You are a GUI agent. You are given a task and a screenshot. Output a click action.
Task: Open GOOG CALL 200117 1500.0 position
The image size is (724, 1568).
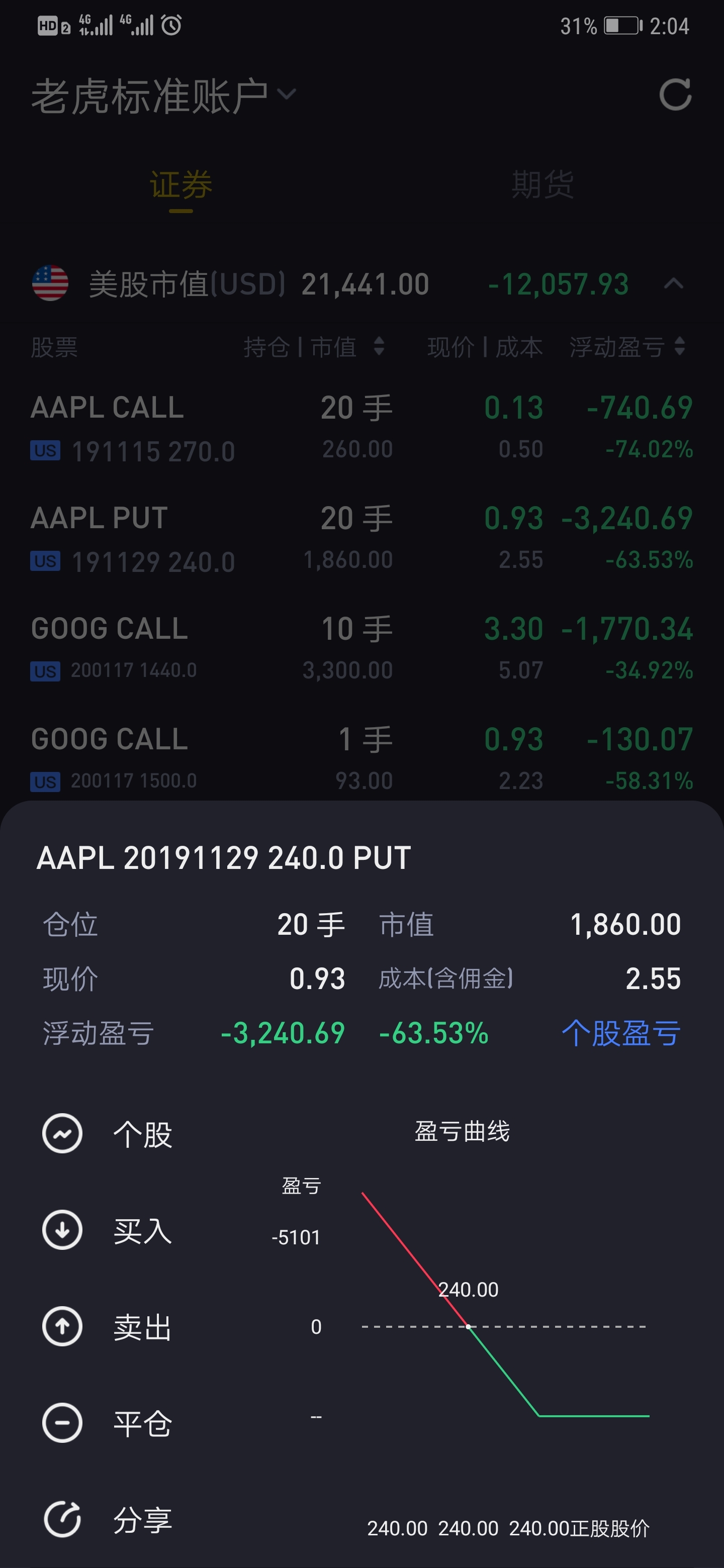click(x=361, y=759)
